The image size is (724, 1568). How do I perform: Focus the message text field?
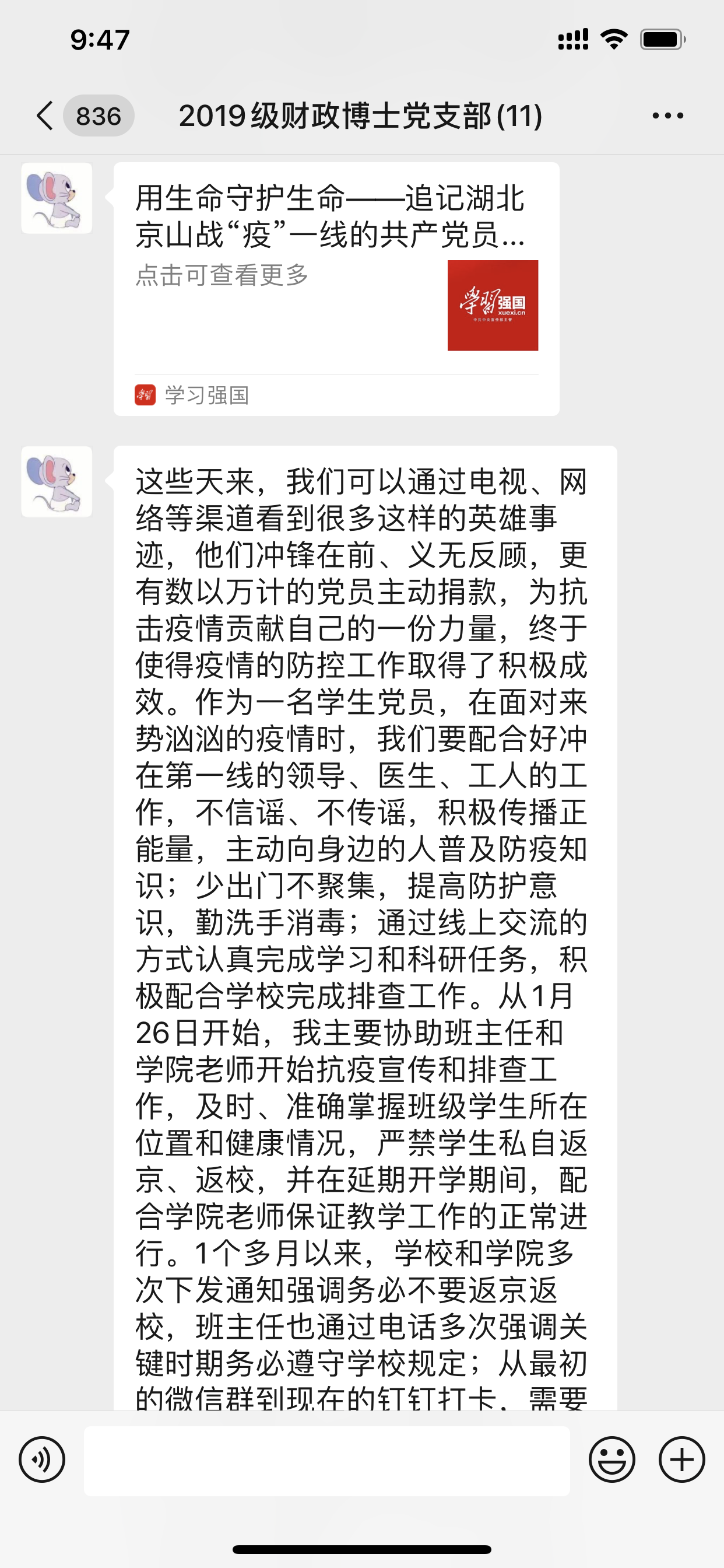coord(326,1460)
